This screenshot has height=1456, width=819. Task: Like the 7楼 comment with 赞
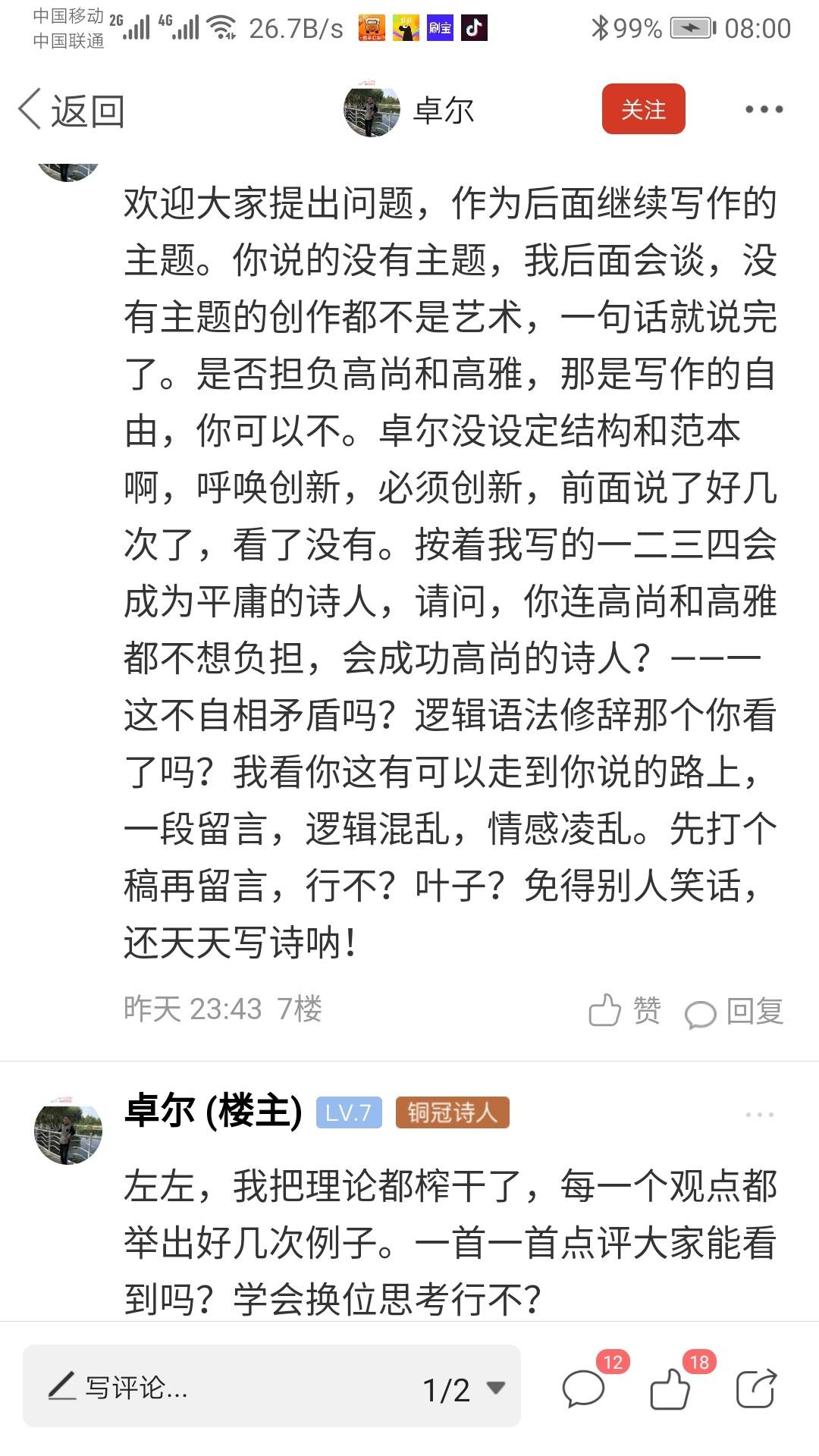[x=625, y=1010]
